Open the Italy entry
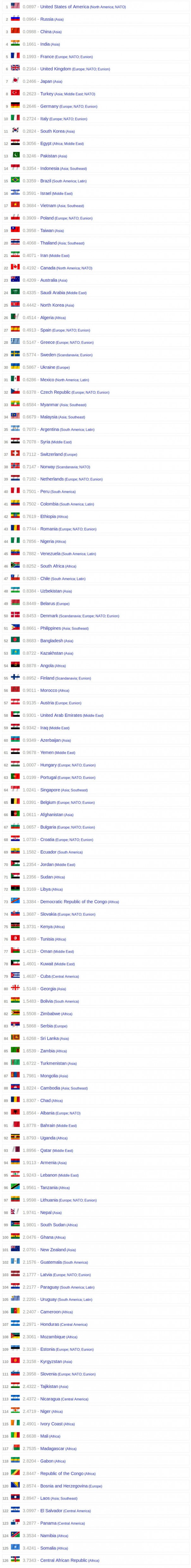 click(x=45, y=119)
